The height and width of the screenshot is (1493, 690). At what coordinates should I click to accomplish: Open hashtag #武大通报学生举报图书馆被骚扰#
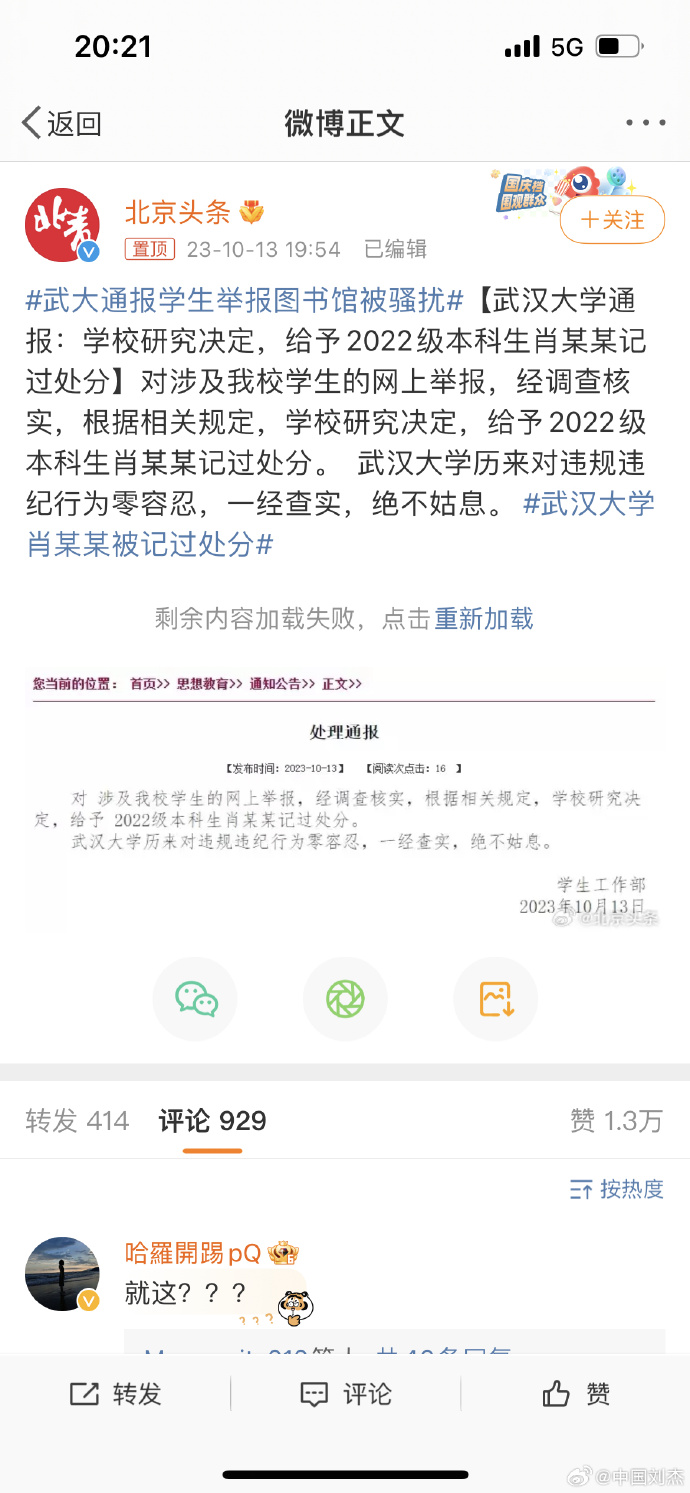click(245, 300)
